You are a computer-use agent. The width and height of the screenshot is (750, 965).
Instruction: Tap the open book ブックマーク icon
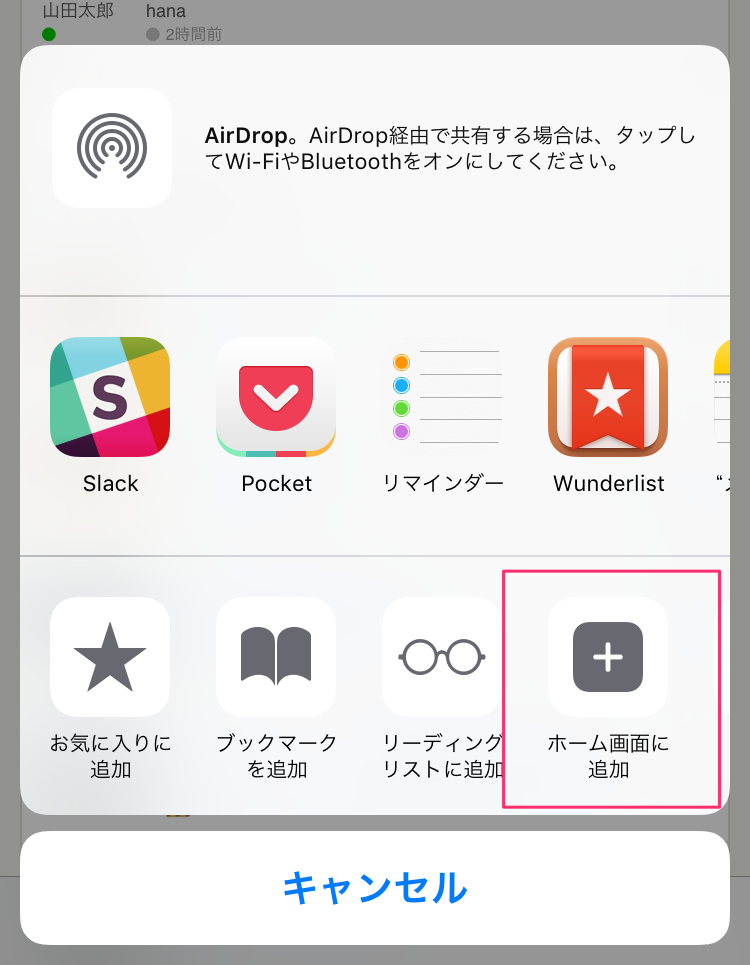276,656
